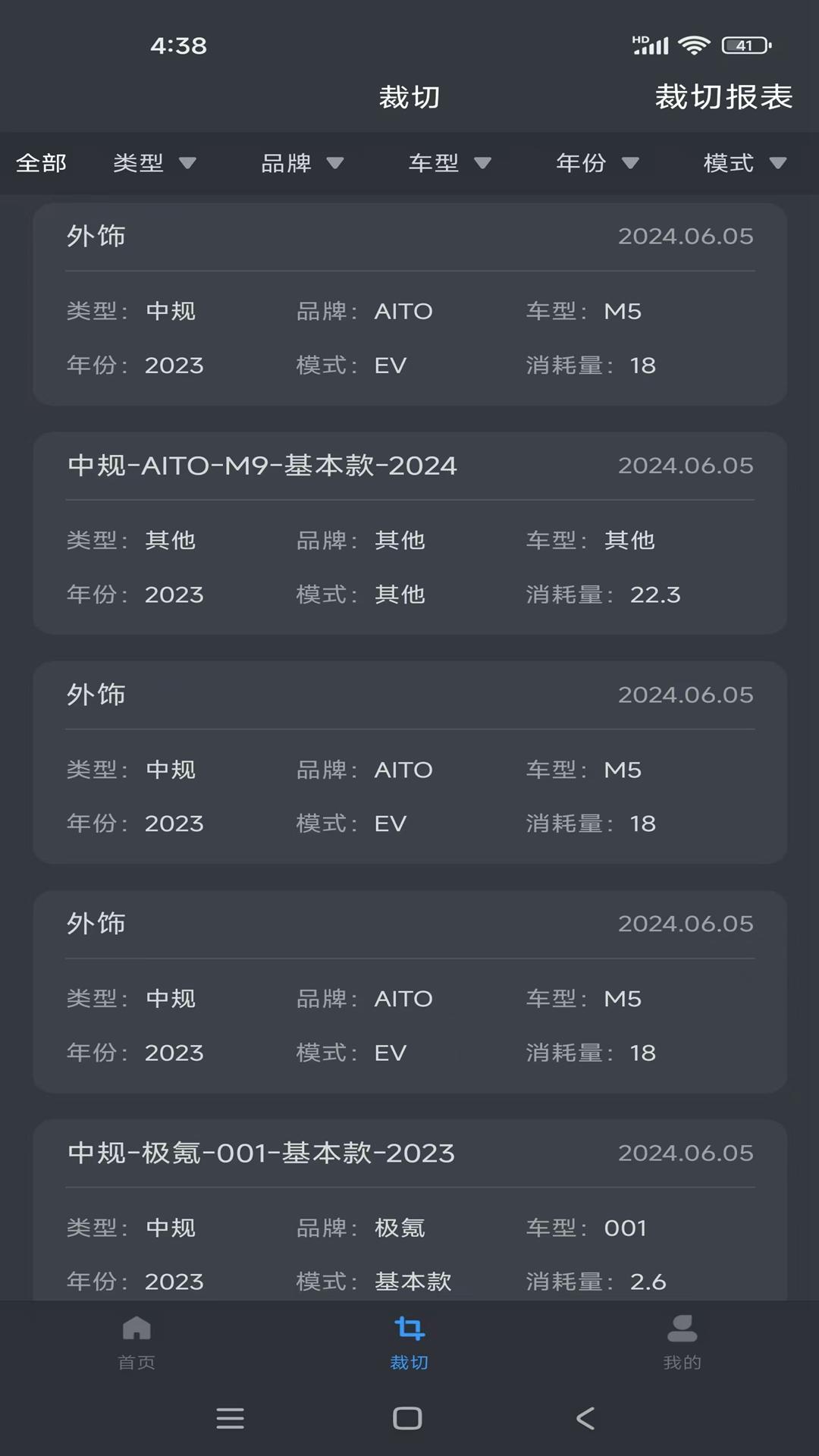Select the 全部 filter option

(41, 163)
